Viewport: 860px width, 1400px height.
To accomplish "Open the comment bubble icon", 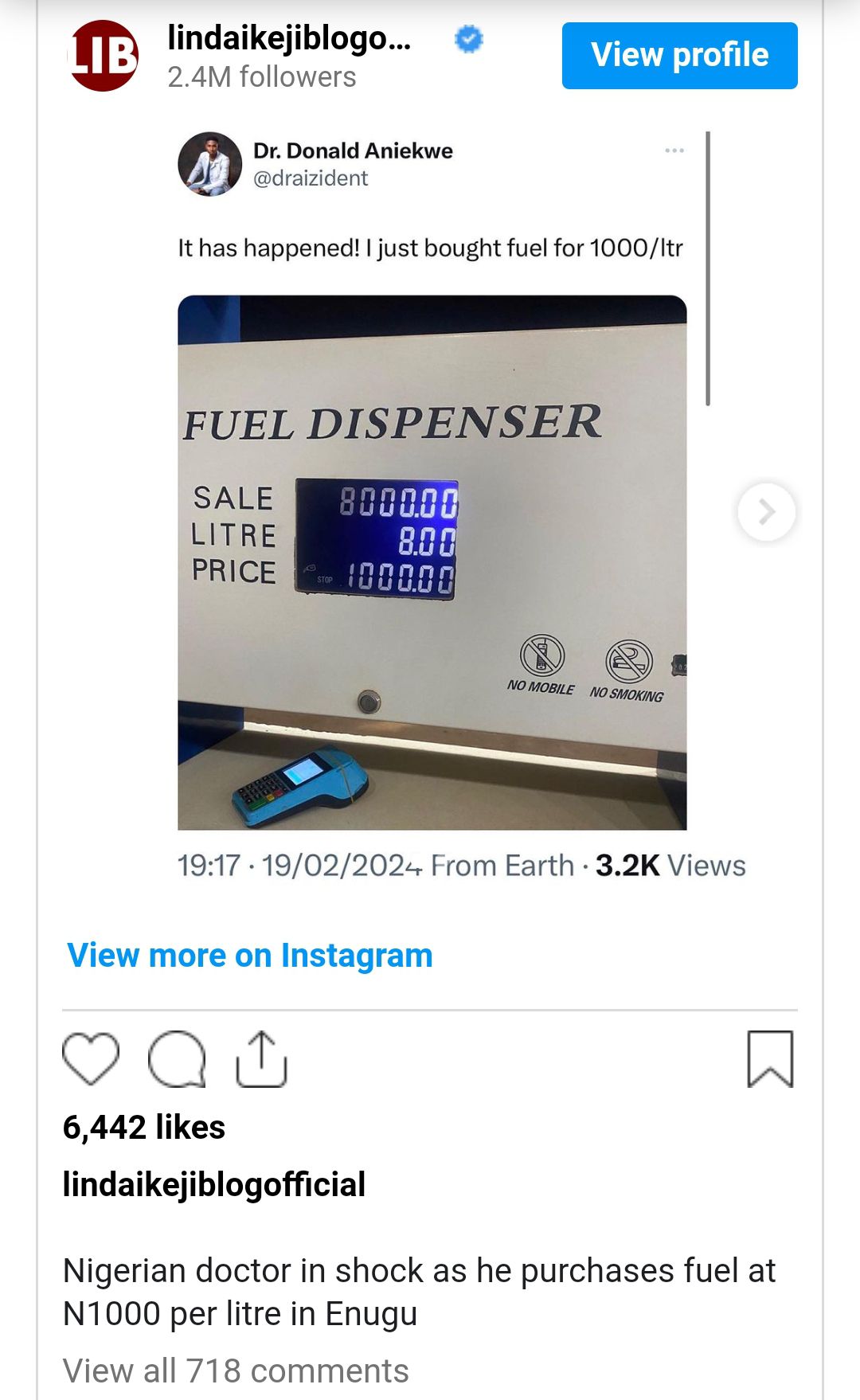I will [x=177, y=1059].
